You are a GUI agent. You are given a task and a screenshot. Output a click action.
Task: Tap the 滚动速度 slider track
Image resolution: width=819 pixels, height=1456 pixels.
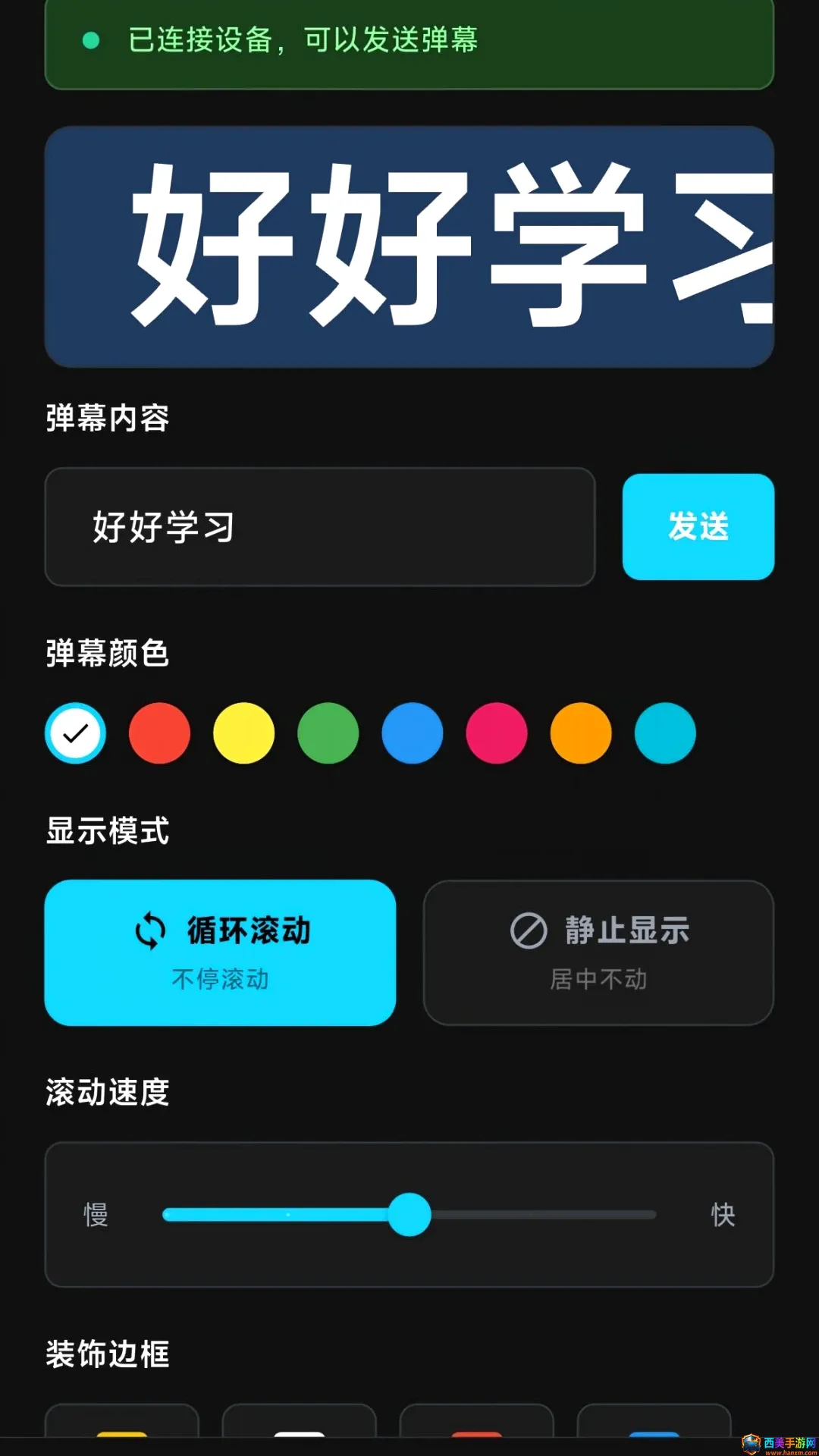tap(409, 1215)
